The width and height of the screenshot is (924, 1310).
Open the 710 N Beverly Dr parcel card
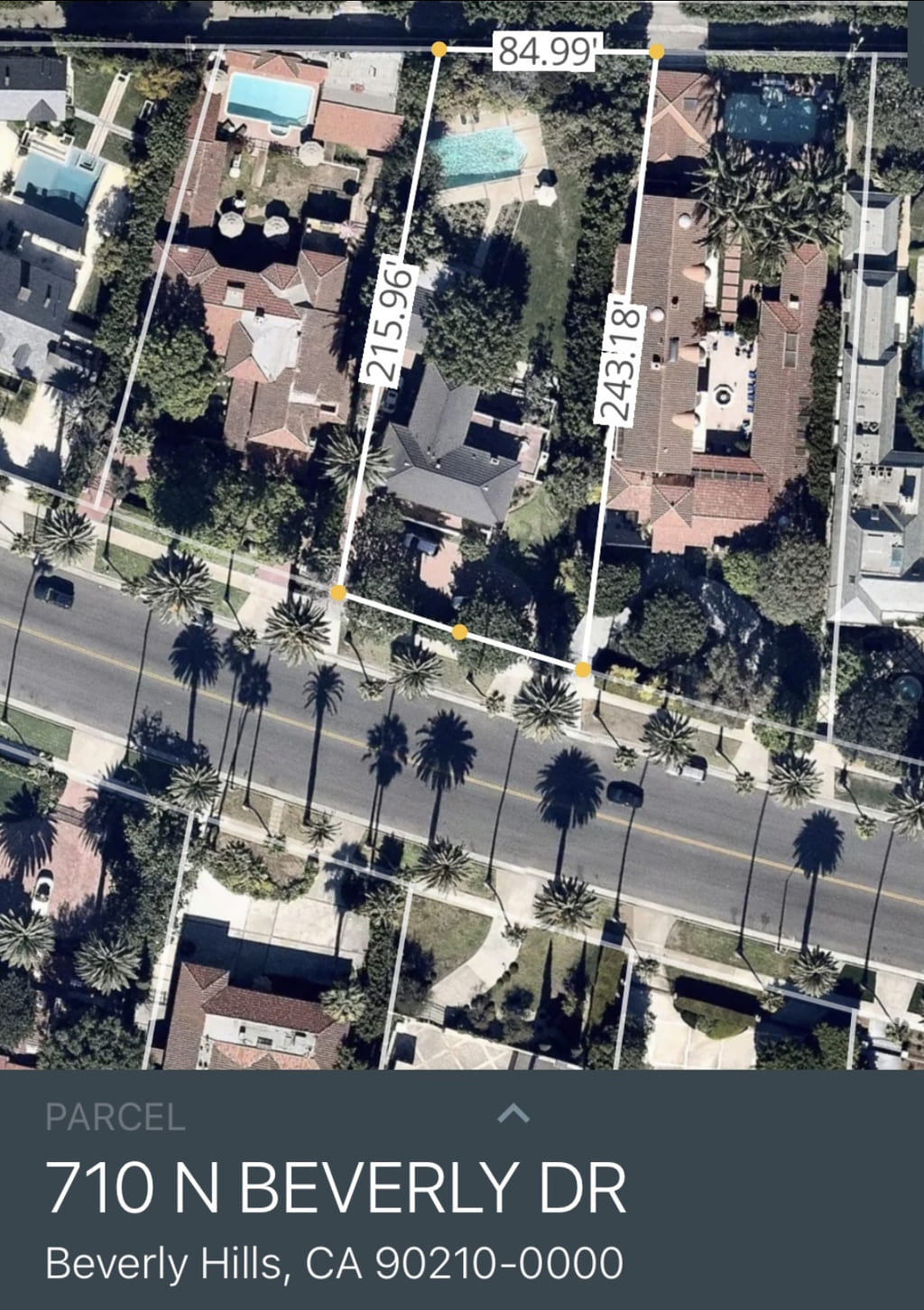(x=335, y=1188)
